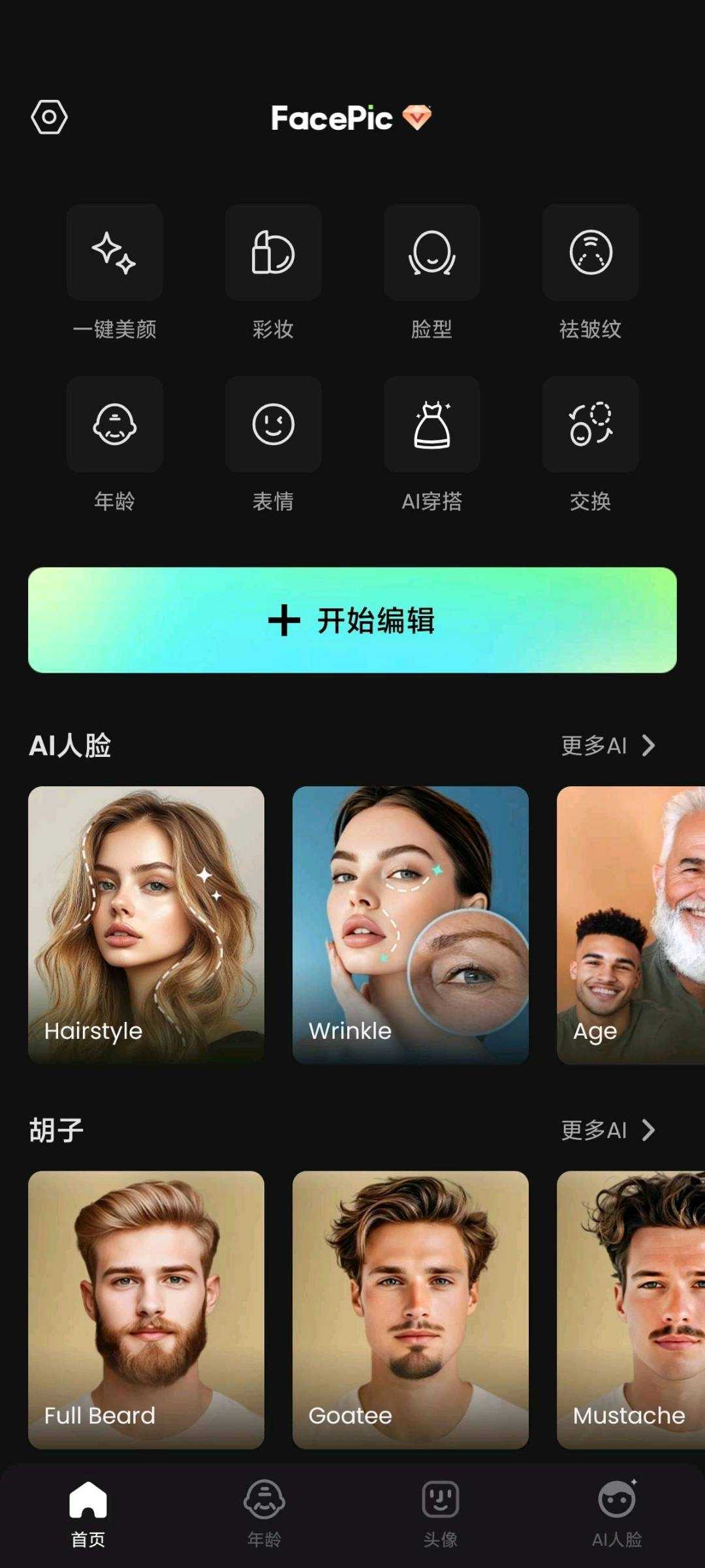The width and height of the screenshot is (705, 1568).
Task: Open the 交换 face swap tool
Action: (x=590, y=424)
